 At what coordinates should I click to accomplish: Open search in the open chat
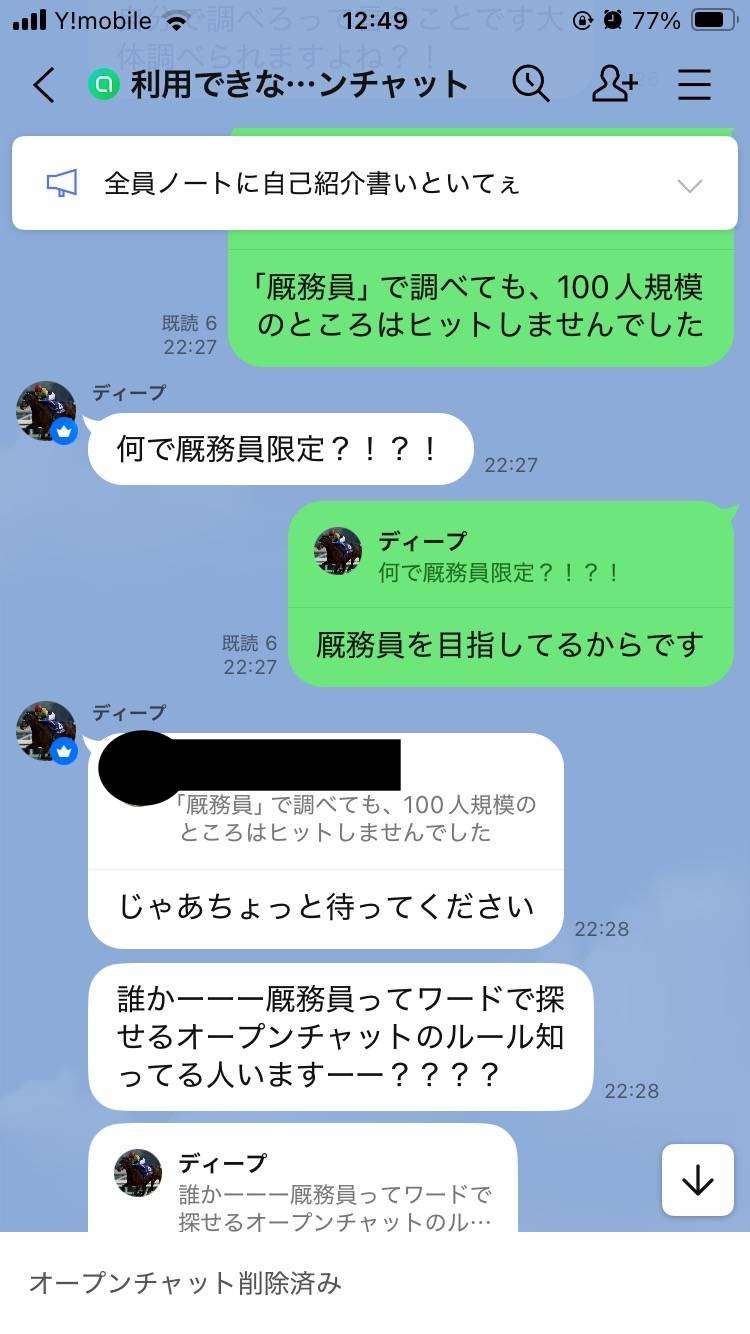pyautogui.click(x=532, y=85)
